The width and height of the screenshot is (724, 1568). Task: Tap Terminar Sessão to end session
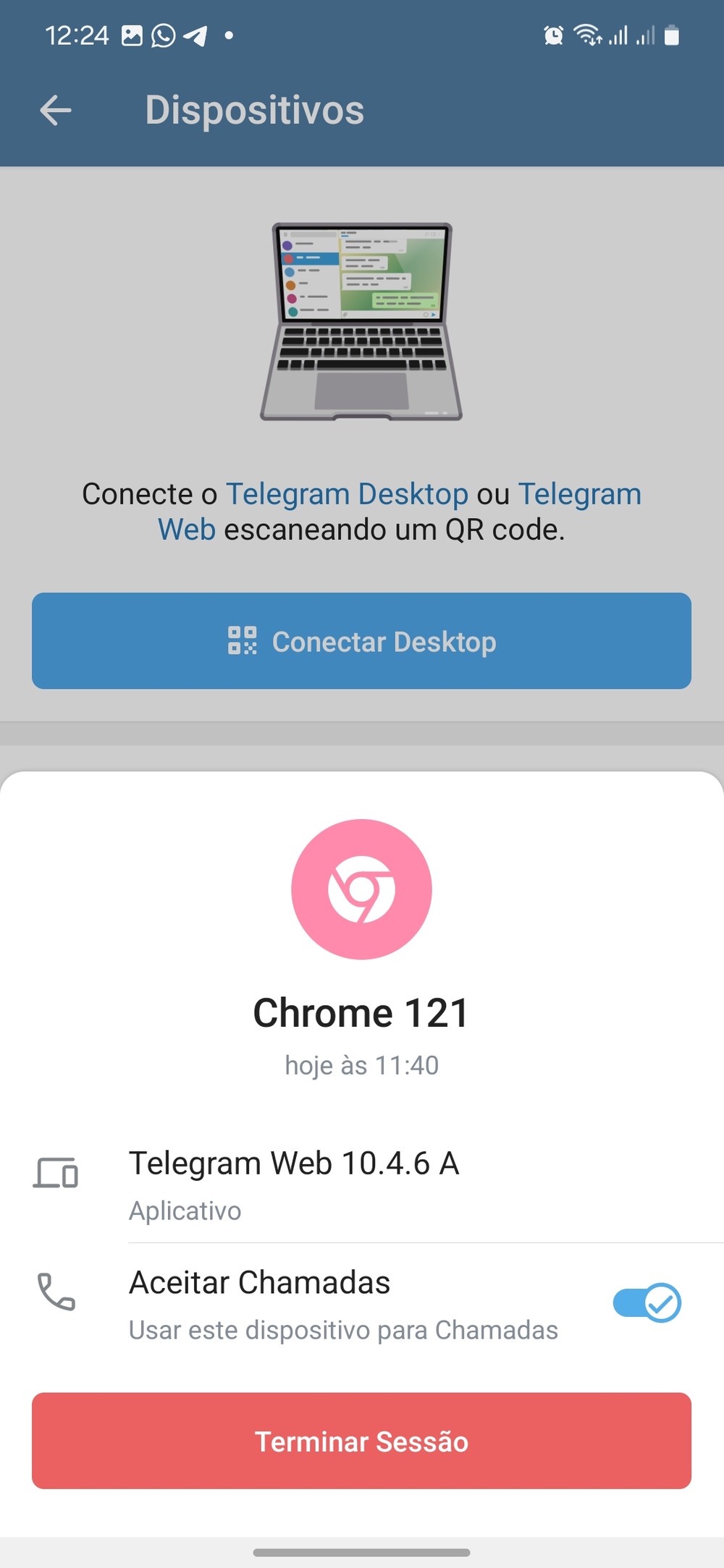coord(361,1441)
